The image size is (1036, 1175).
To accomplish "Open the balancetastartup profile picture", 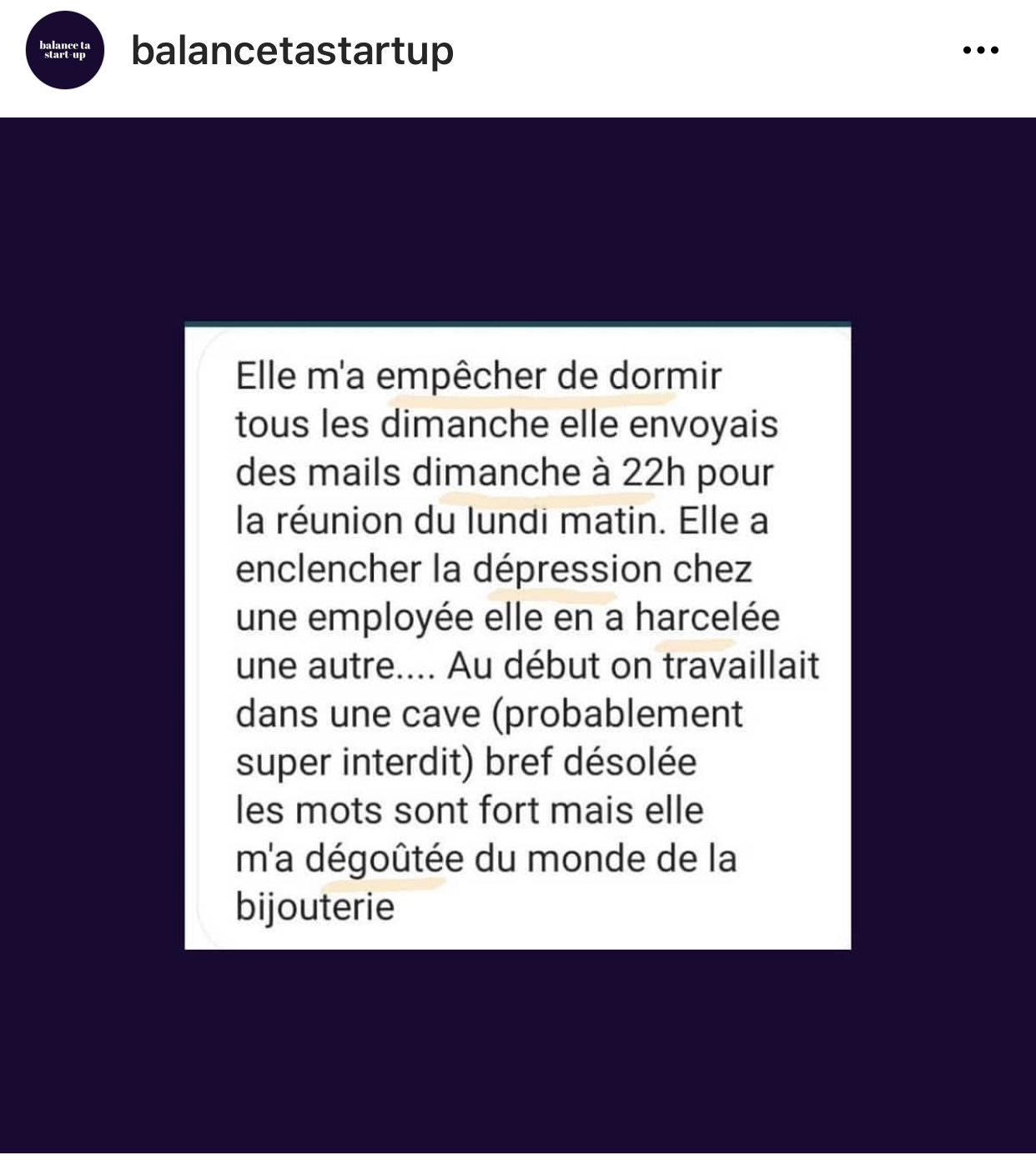I will 65,50.
